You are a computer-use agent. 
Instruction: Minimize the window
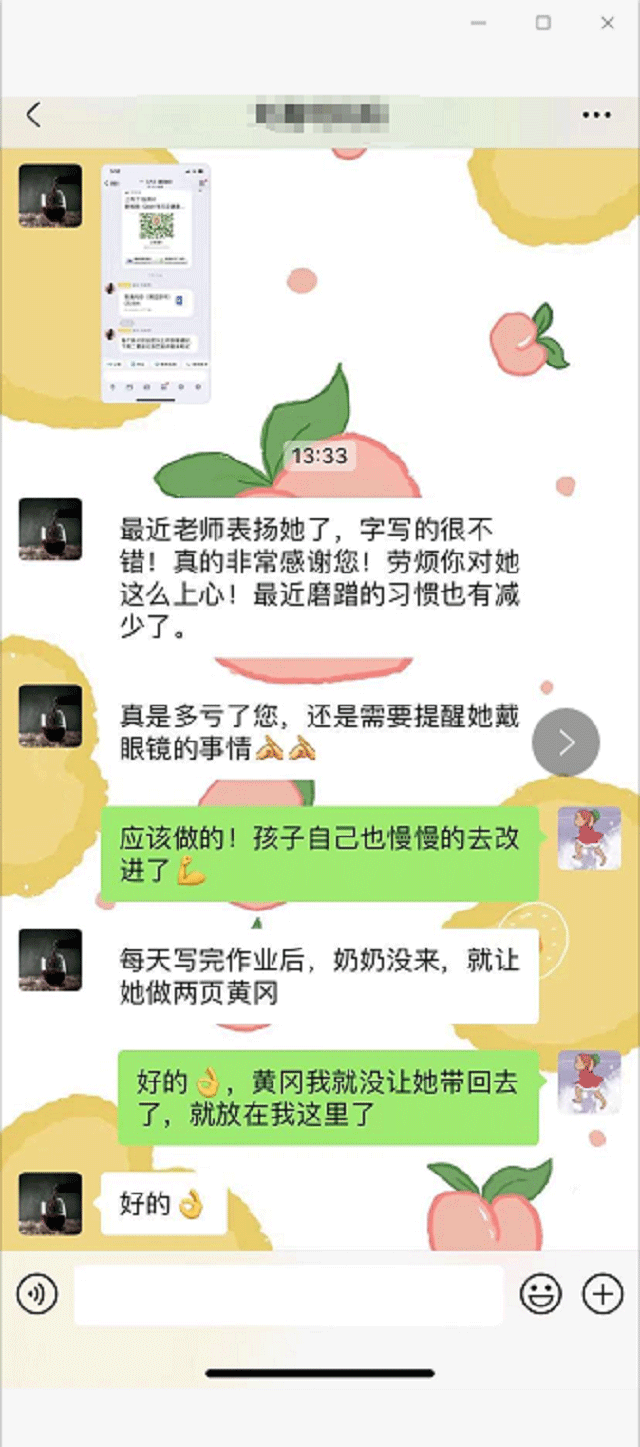pyautogui.click(x=479, y=22)
